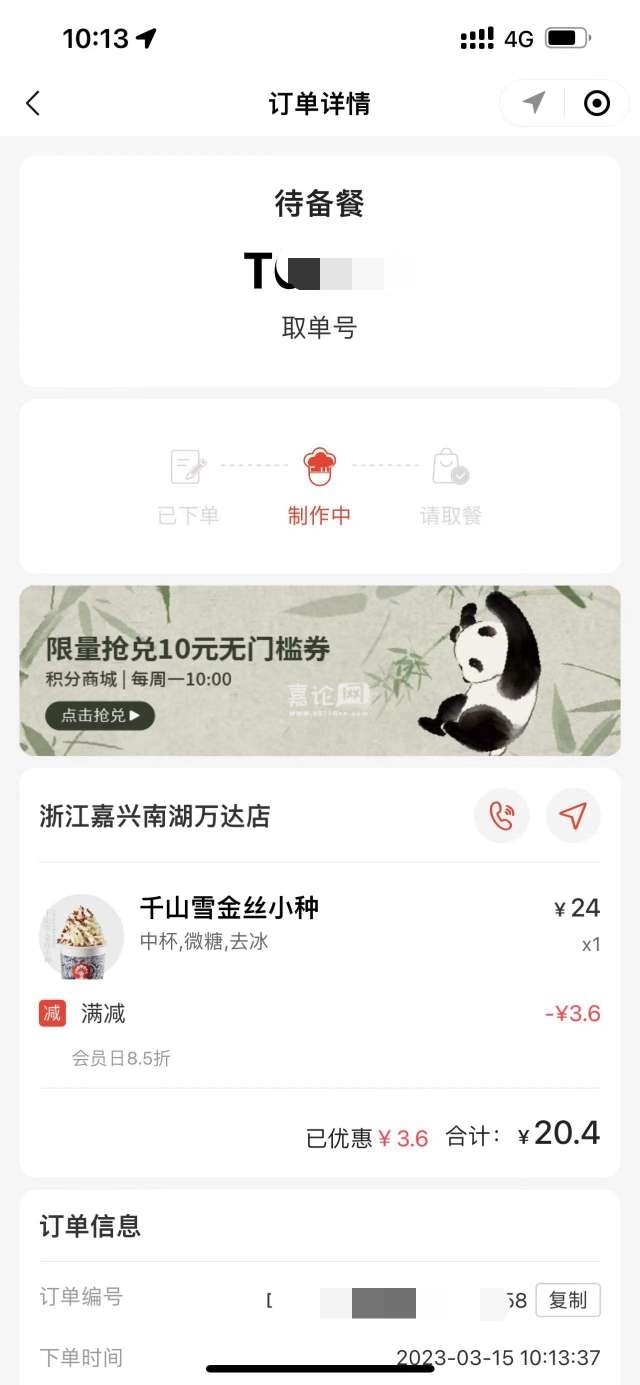The width and height of the screenshot is (640, 1385).
Task: Open the 10元无门槛券 panda banner
Action: (320, 670)
